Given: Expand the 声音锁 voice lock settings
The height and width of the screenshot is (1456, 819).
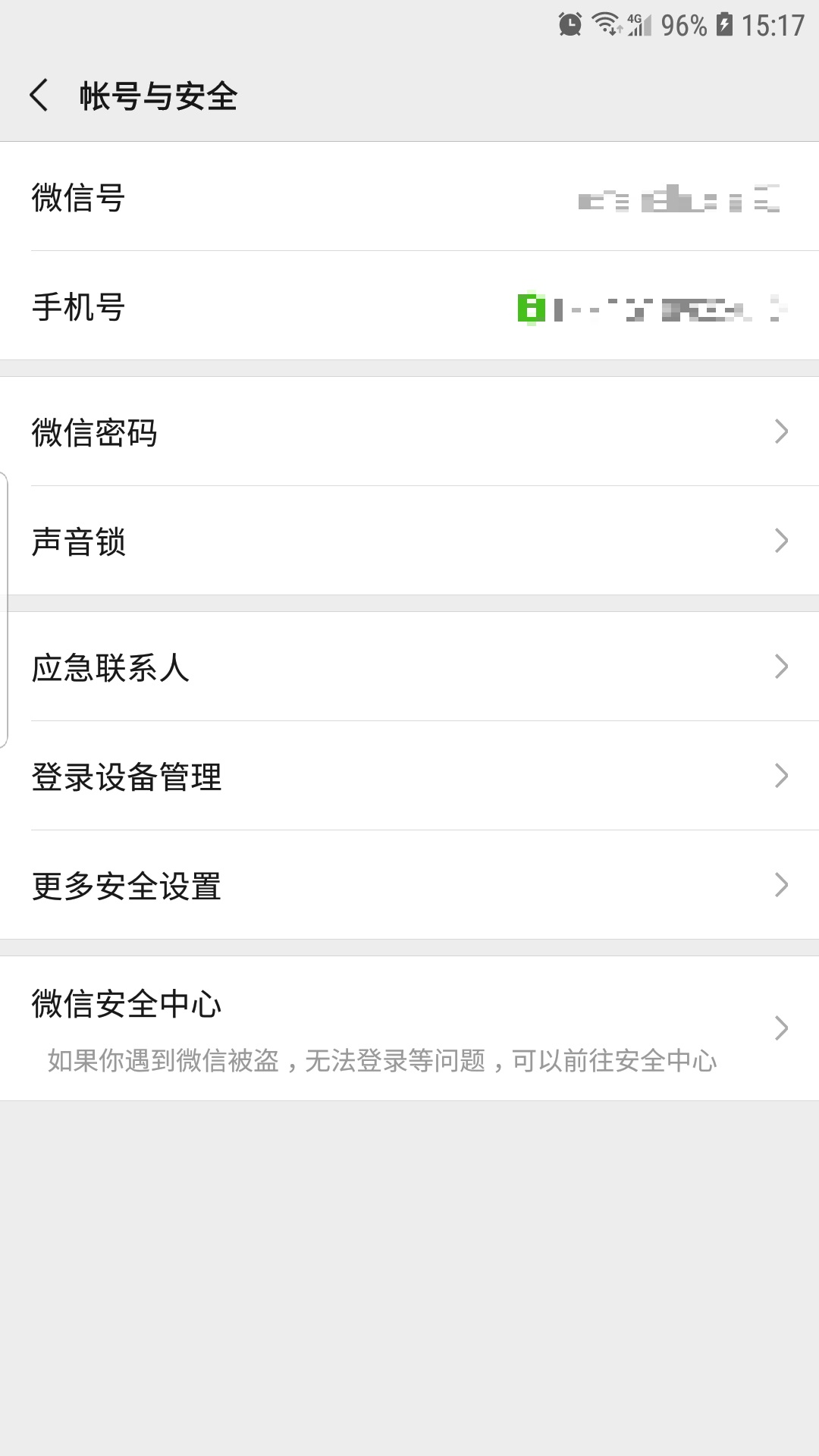Looking at the screenshot, I should coord(409,540).
